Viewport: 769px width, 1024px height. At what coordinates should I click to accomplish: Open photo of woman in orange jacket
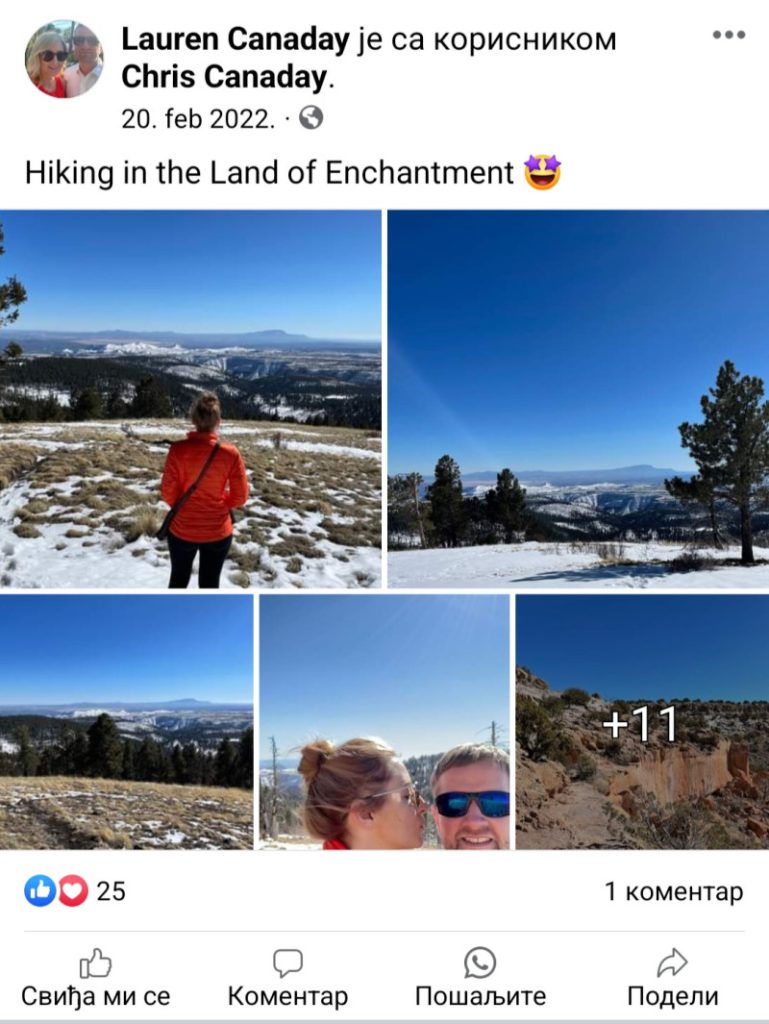pyautogui.click(x=190, y=399)
